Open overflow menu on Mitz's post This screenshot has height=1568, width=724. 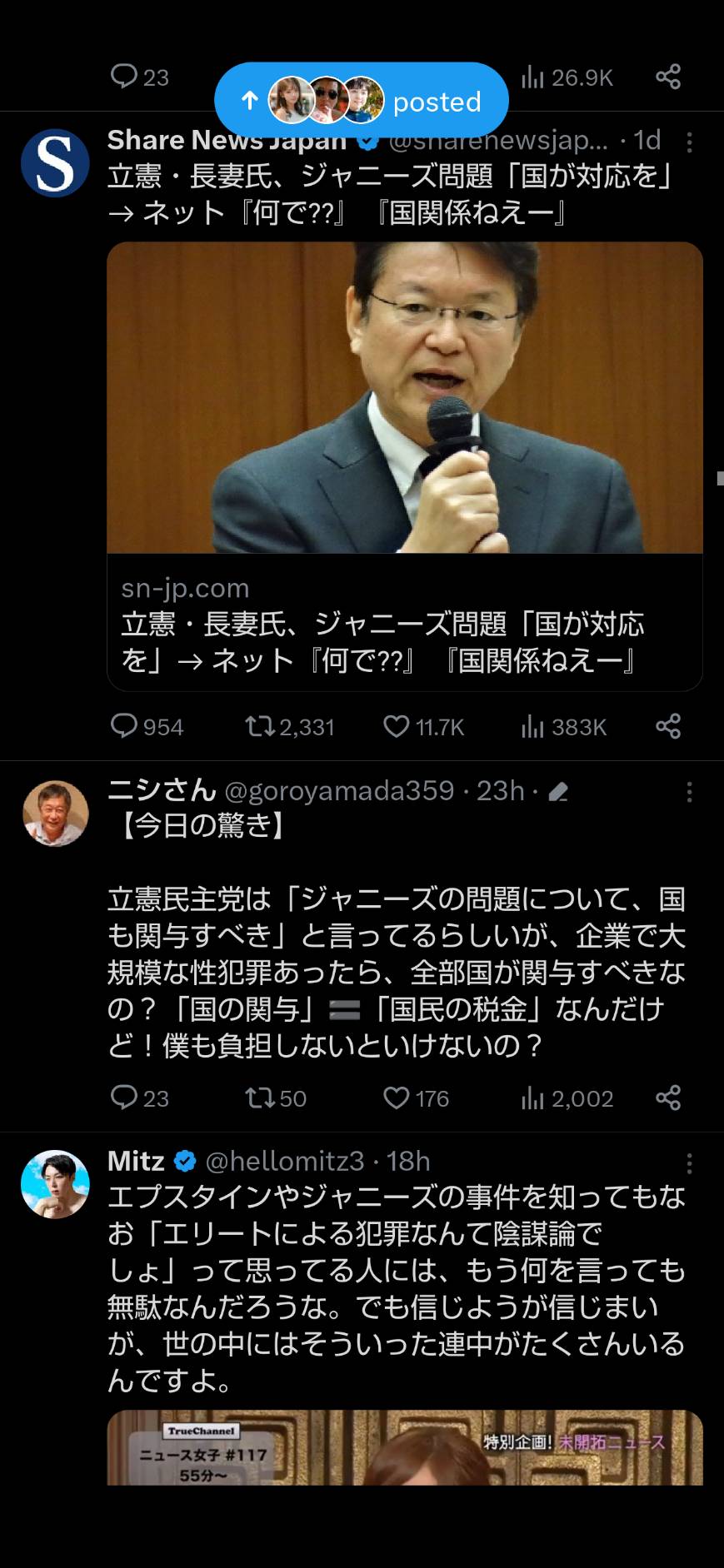tap(689, 1162)
